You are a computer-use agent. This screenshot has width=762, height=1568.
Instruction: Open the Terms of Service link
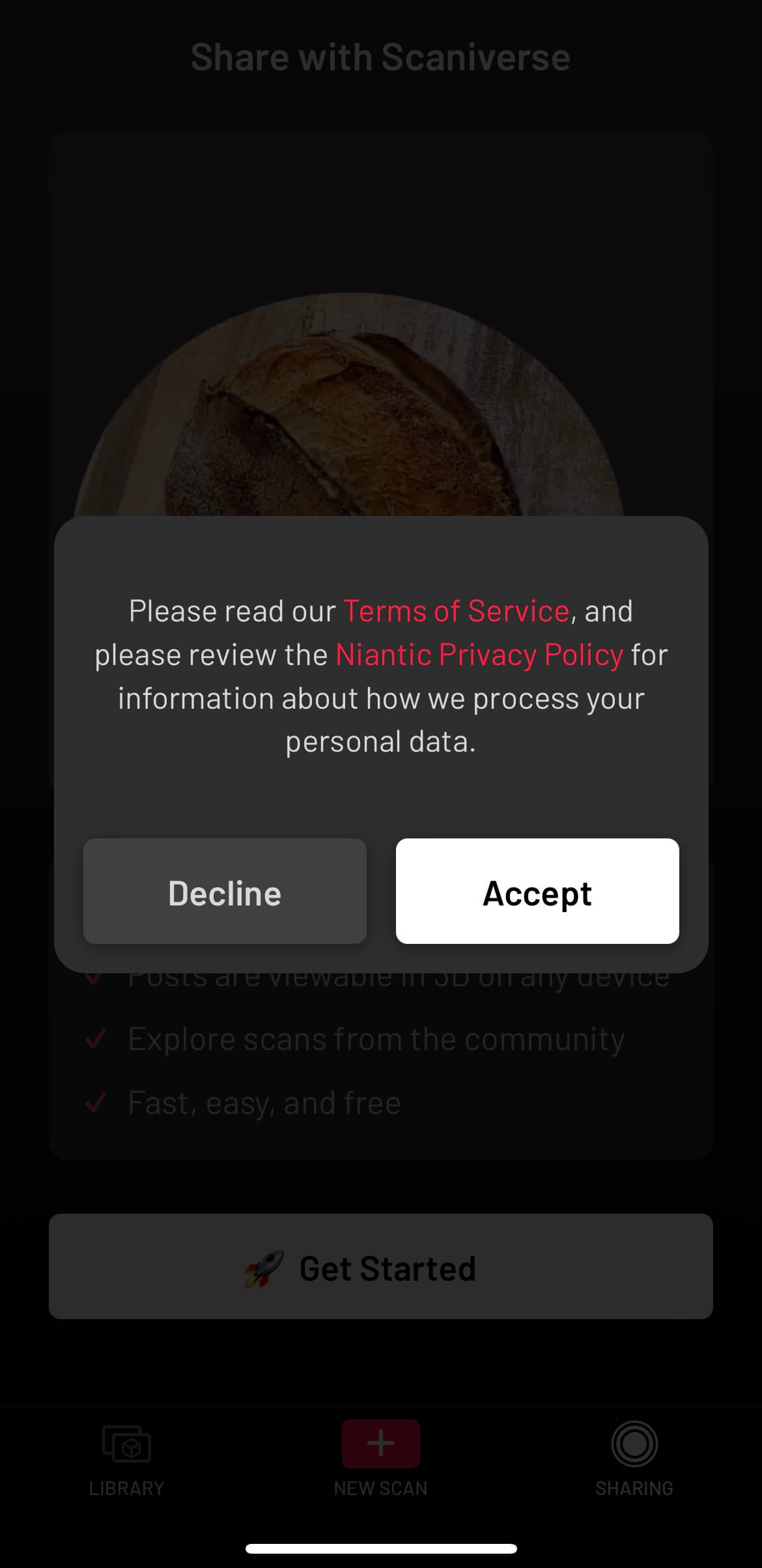click(x=456, y=611)
